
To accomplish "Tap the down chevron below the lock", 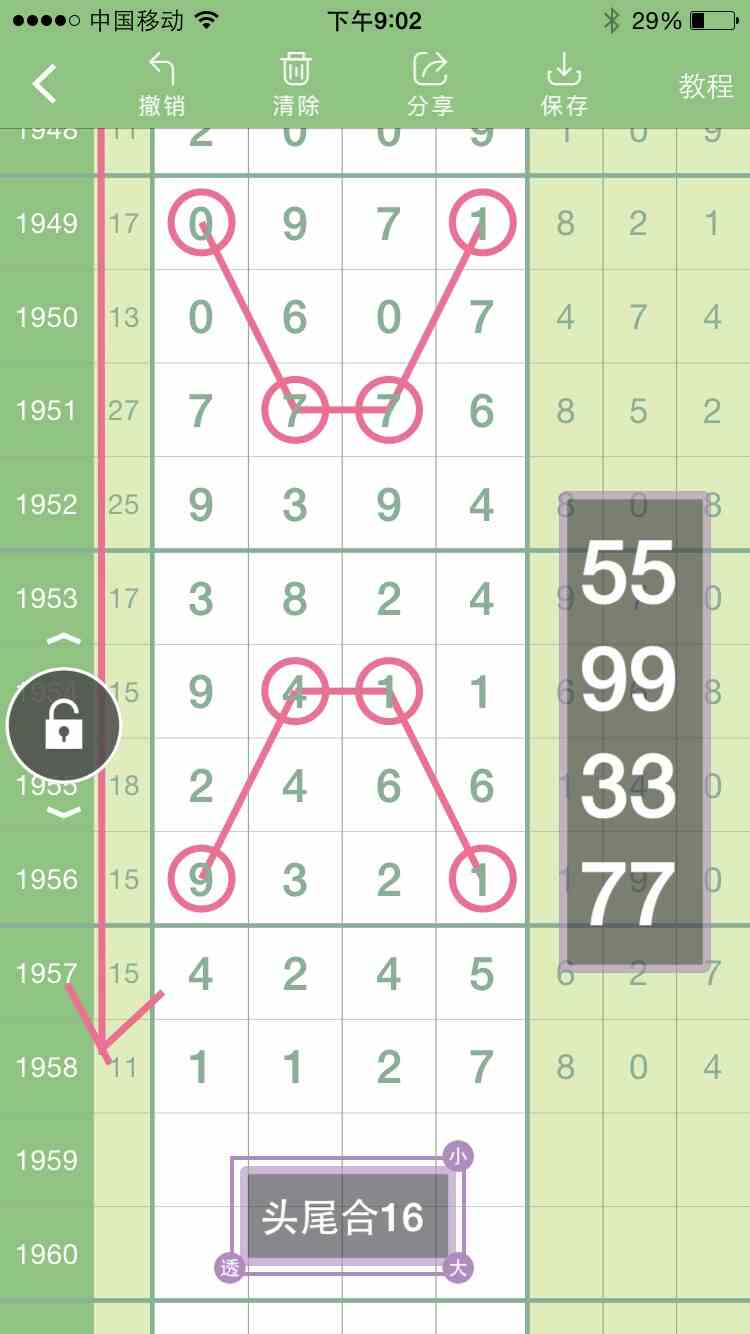I will (64, 812).
